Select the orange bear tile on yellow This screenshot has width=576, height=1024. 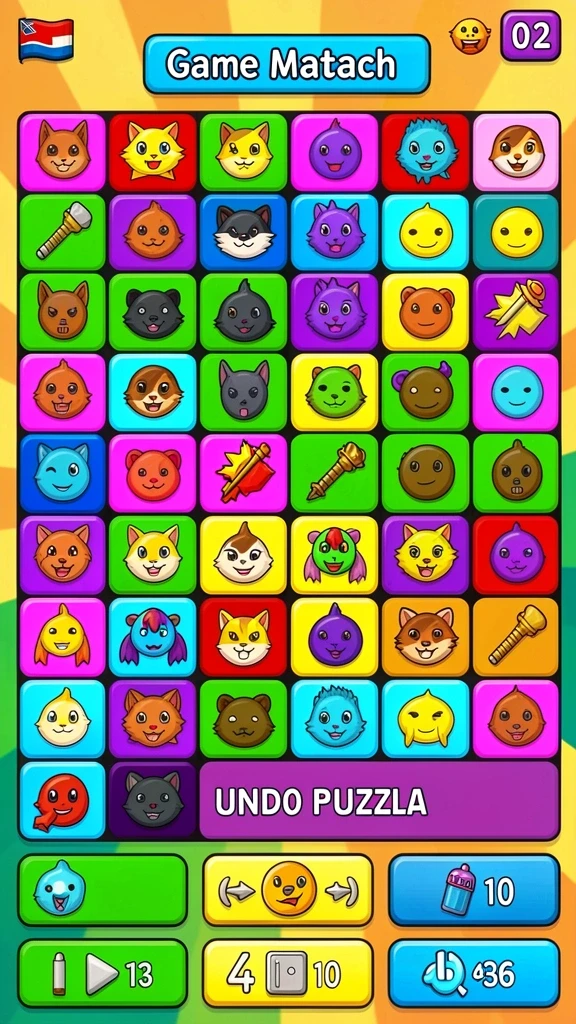(x=426, y=312)
